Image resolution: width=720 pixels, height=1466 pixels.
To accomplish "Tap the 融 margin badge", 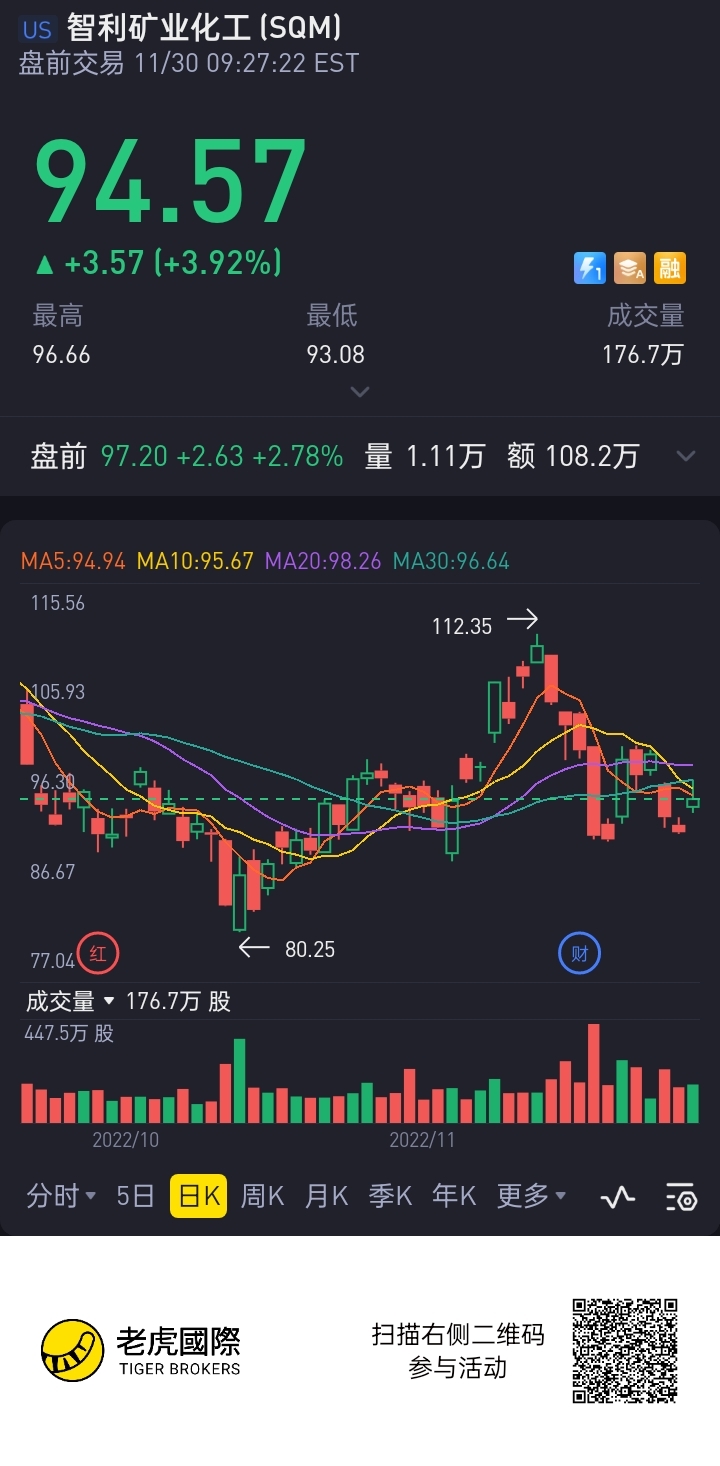I will (670, 267).
